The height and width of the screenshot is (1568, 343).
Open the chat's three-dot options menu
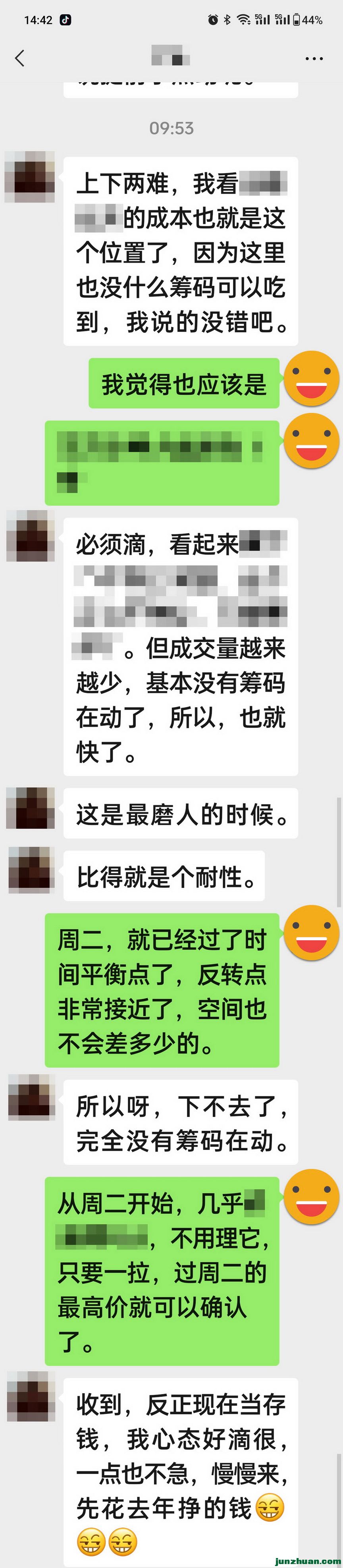[x=314, y=58]
